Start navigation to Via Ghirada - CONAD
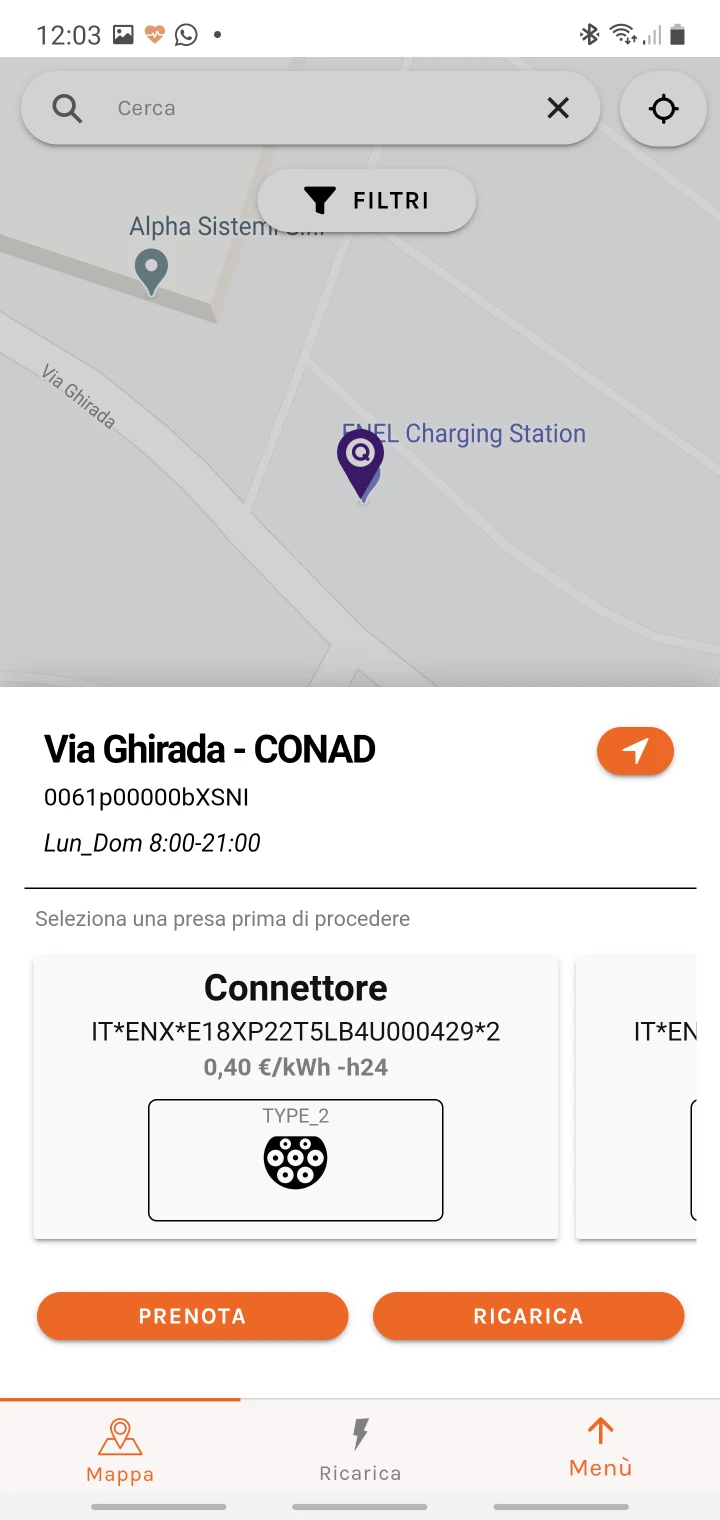This screenshot has height=1520, width=720. point(635,751)
